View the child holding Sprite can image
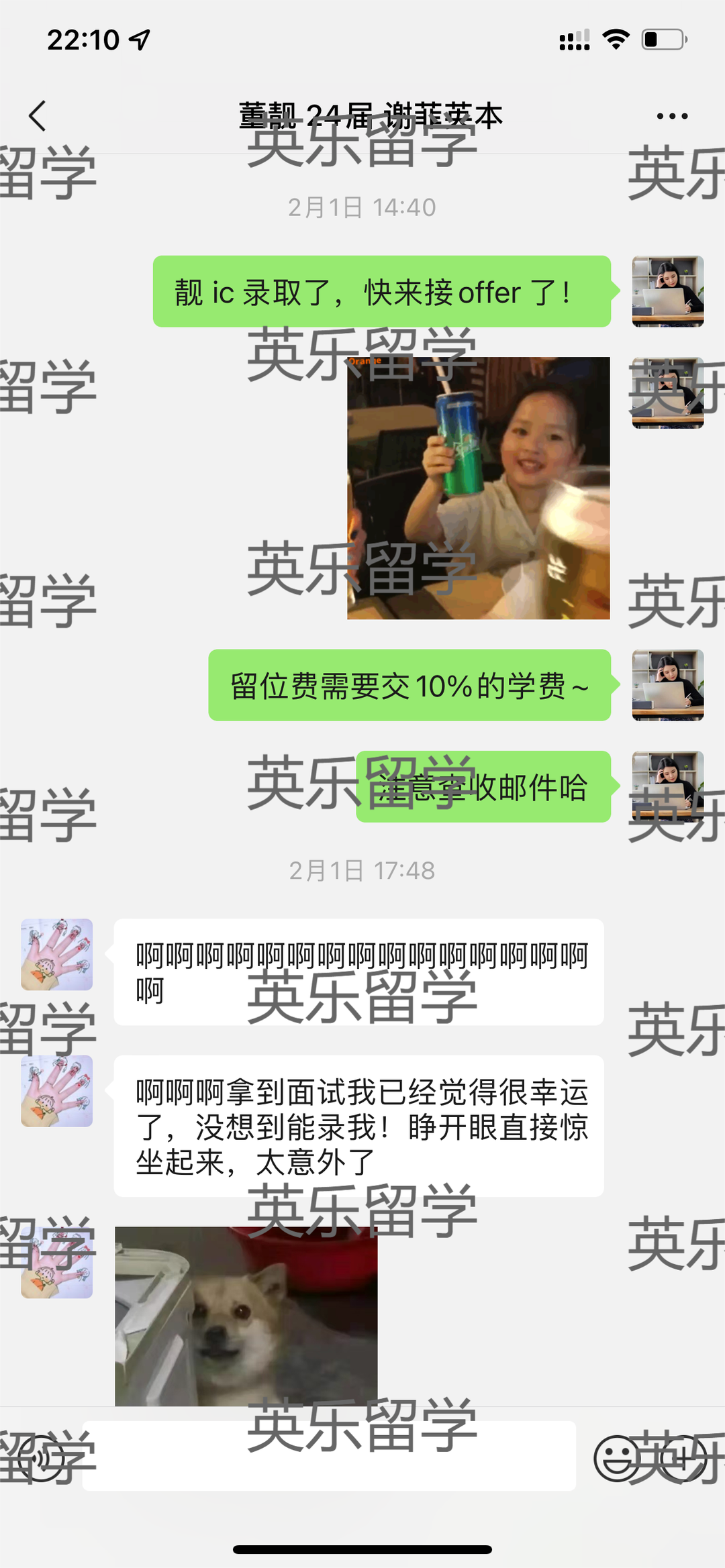The height and width of the screenshot is (1568, 725). (478, 488)
